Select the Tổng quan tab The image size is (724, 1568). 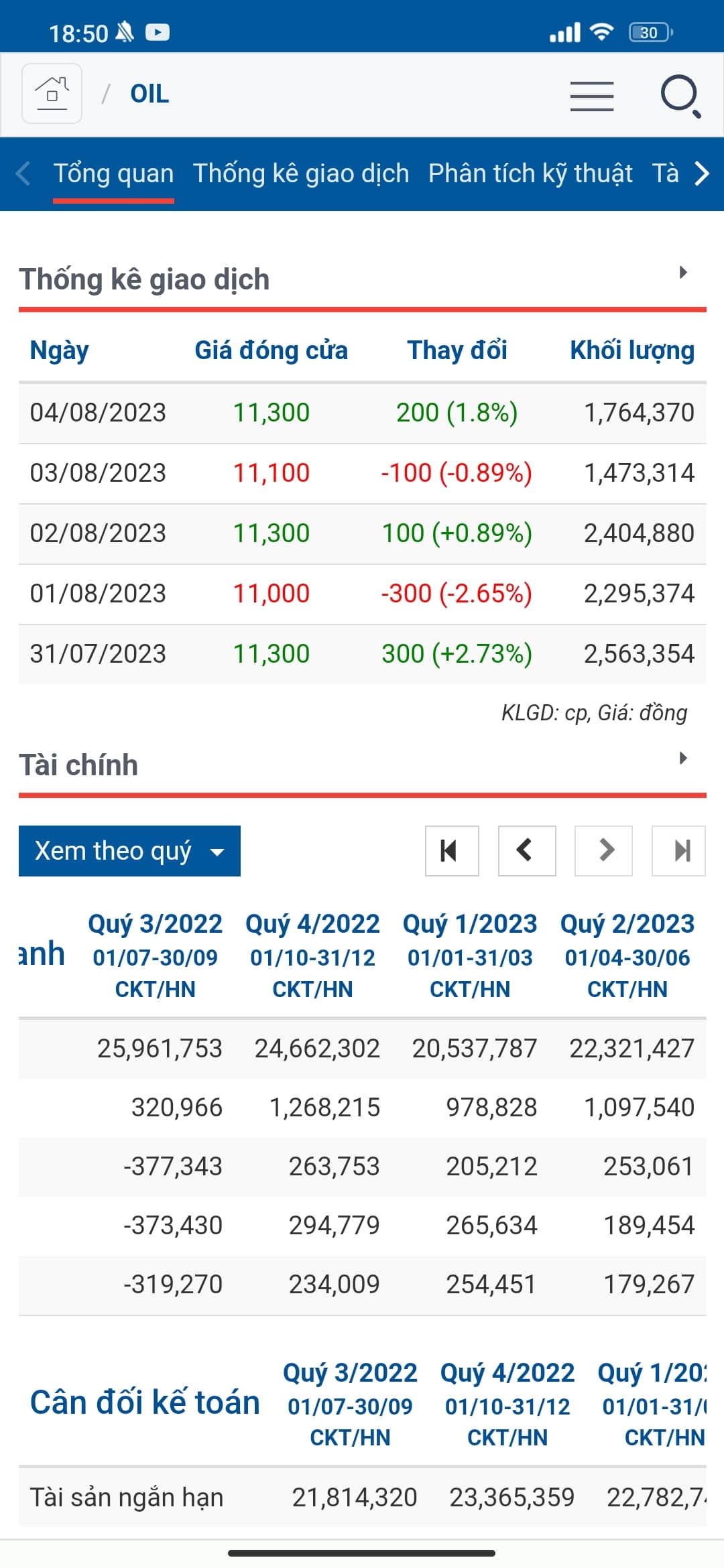click(x=113, y=174)
